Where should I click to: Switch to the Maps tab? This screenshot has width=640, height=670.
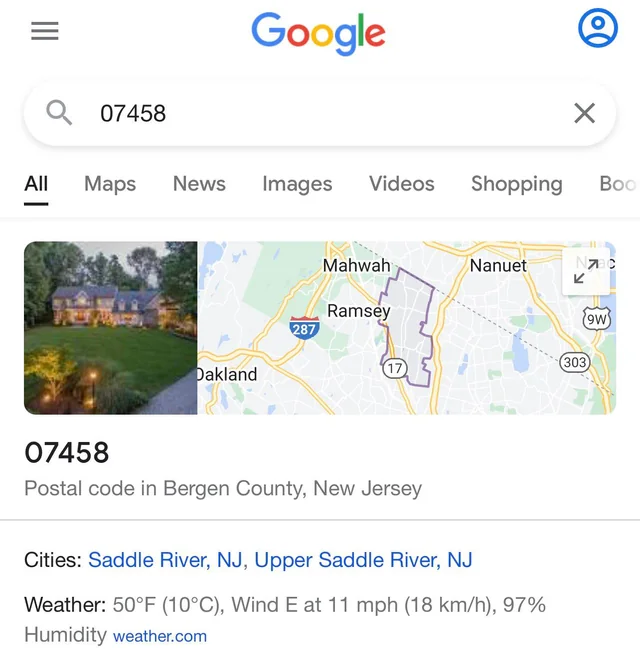[x=110, y=184]
